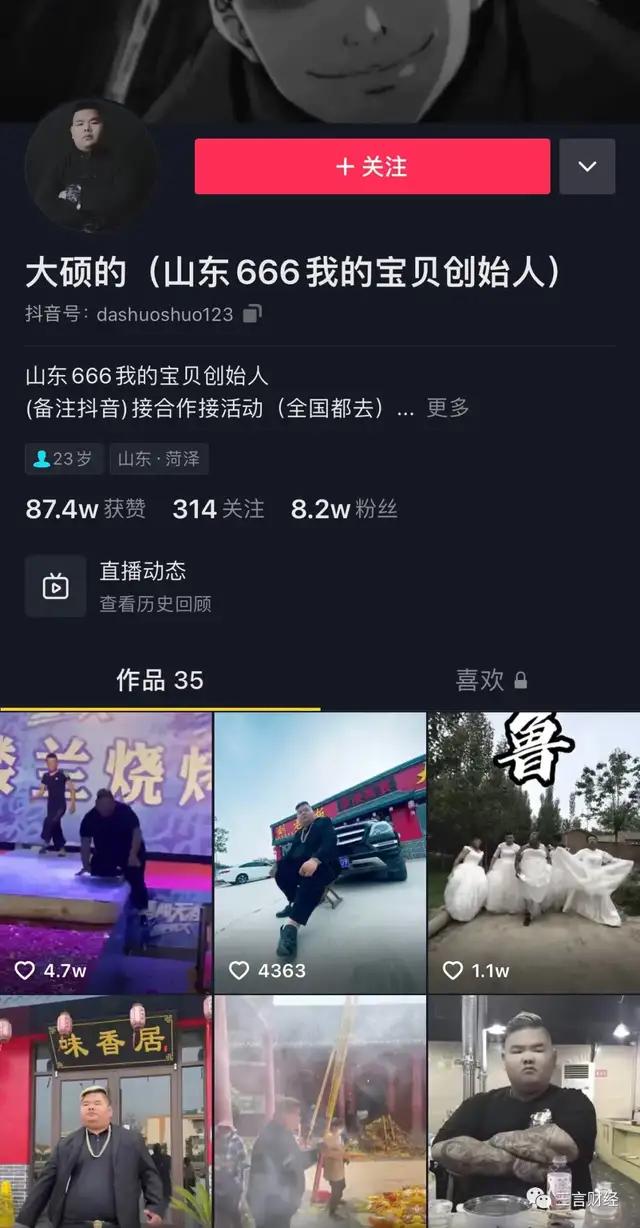Open the tattooed arms restaurant video
The image size is (640, 1228).
tap(534, 1110)
